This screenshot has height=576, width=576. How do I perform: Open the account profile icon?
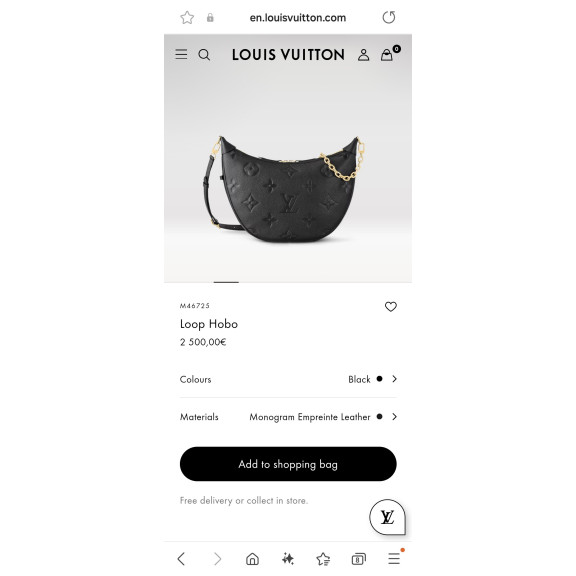363,55
